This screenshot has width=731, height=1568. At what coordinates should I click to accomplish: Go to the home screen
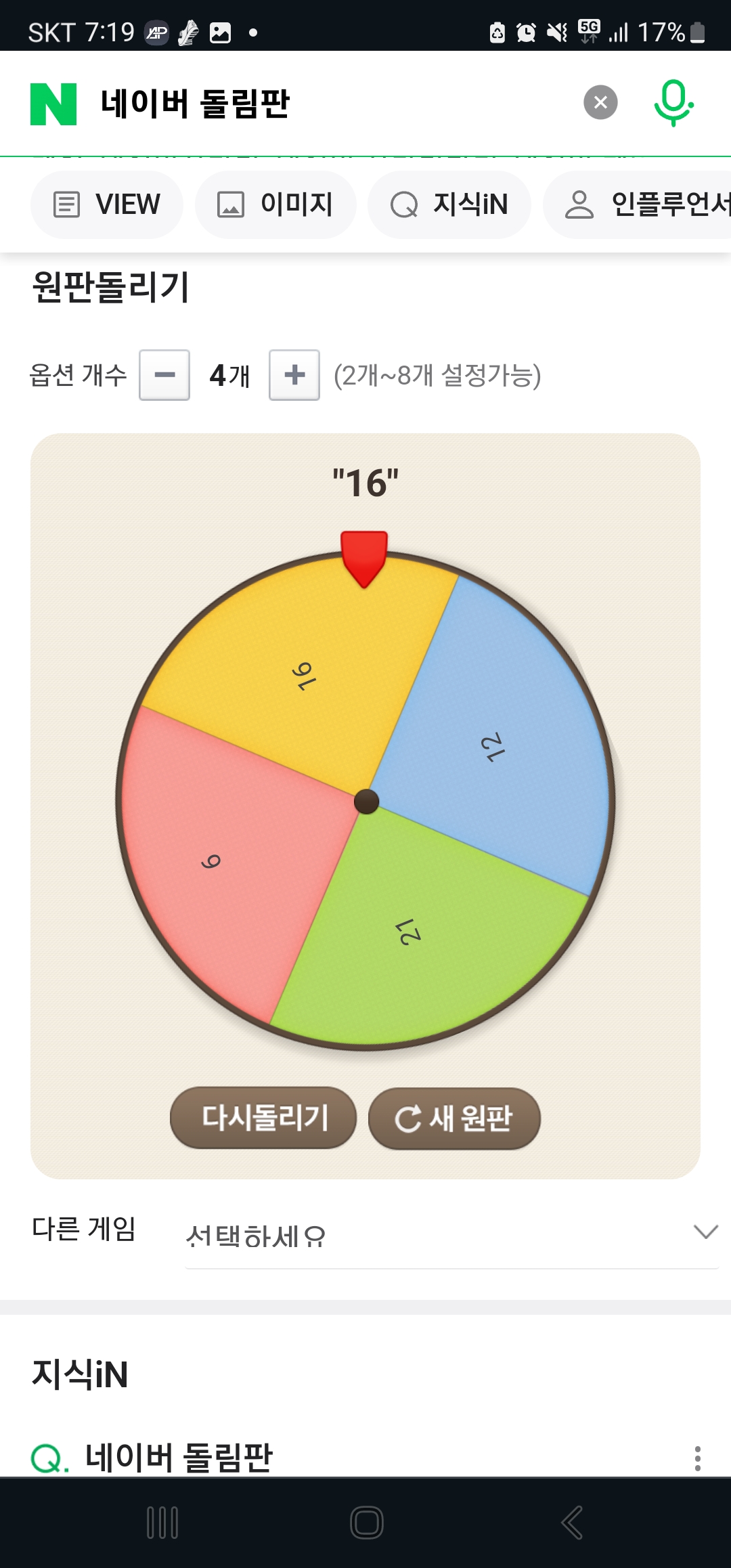click(x=366, y=1523)
